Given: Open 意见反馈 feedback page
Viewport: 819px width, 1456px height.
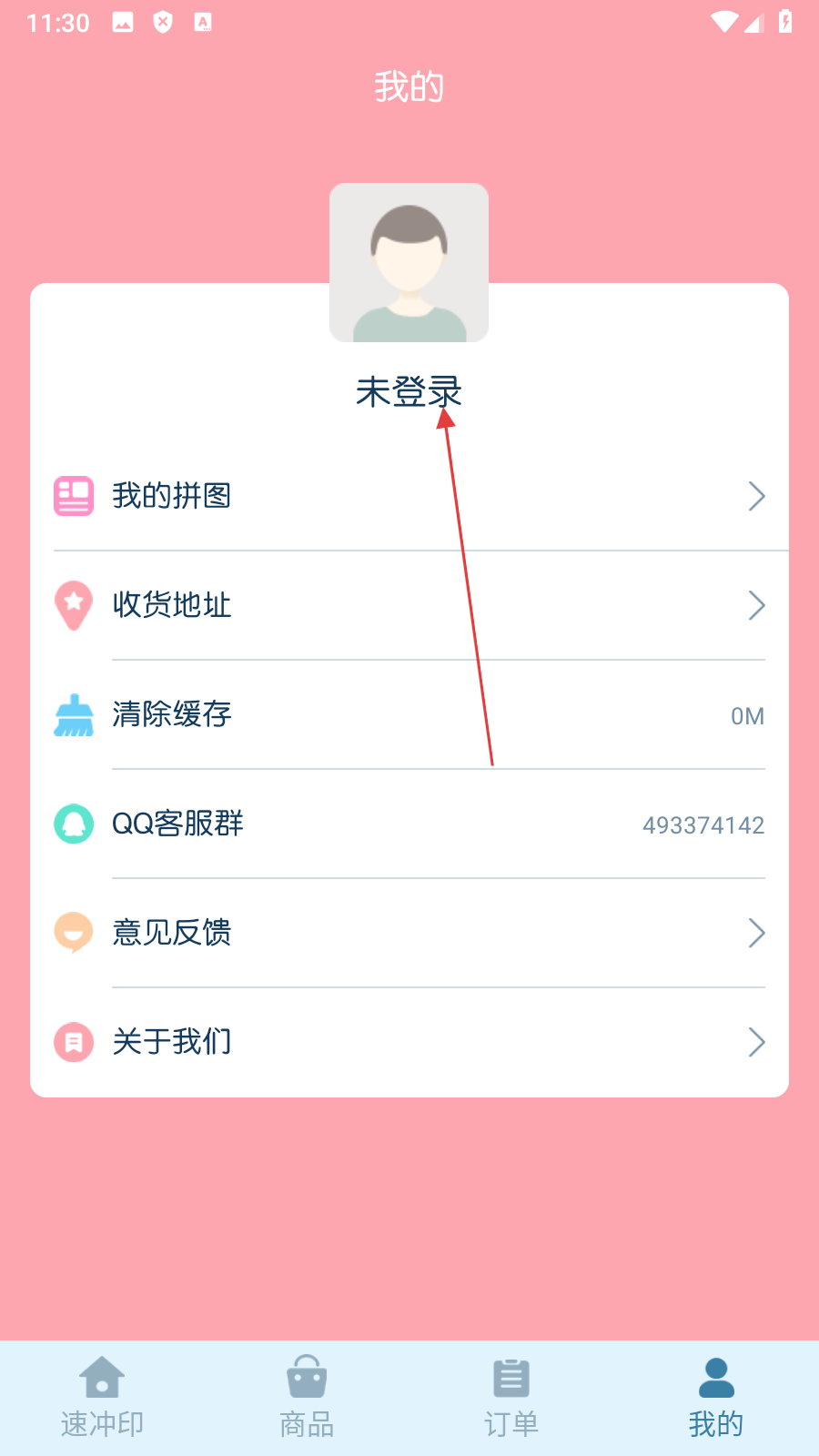Looking at the screenshot, I should [409, 933].
